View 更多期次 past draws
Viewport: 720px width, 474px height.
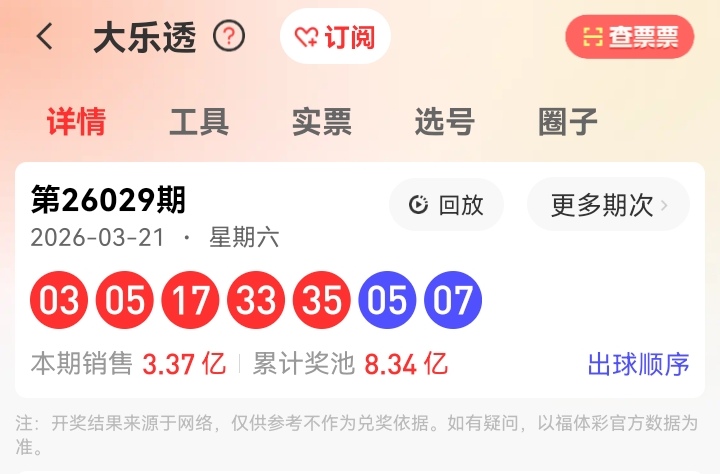click(x=608, y=205)
